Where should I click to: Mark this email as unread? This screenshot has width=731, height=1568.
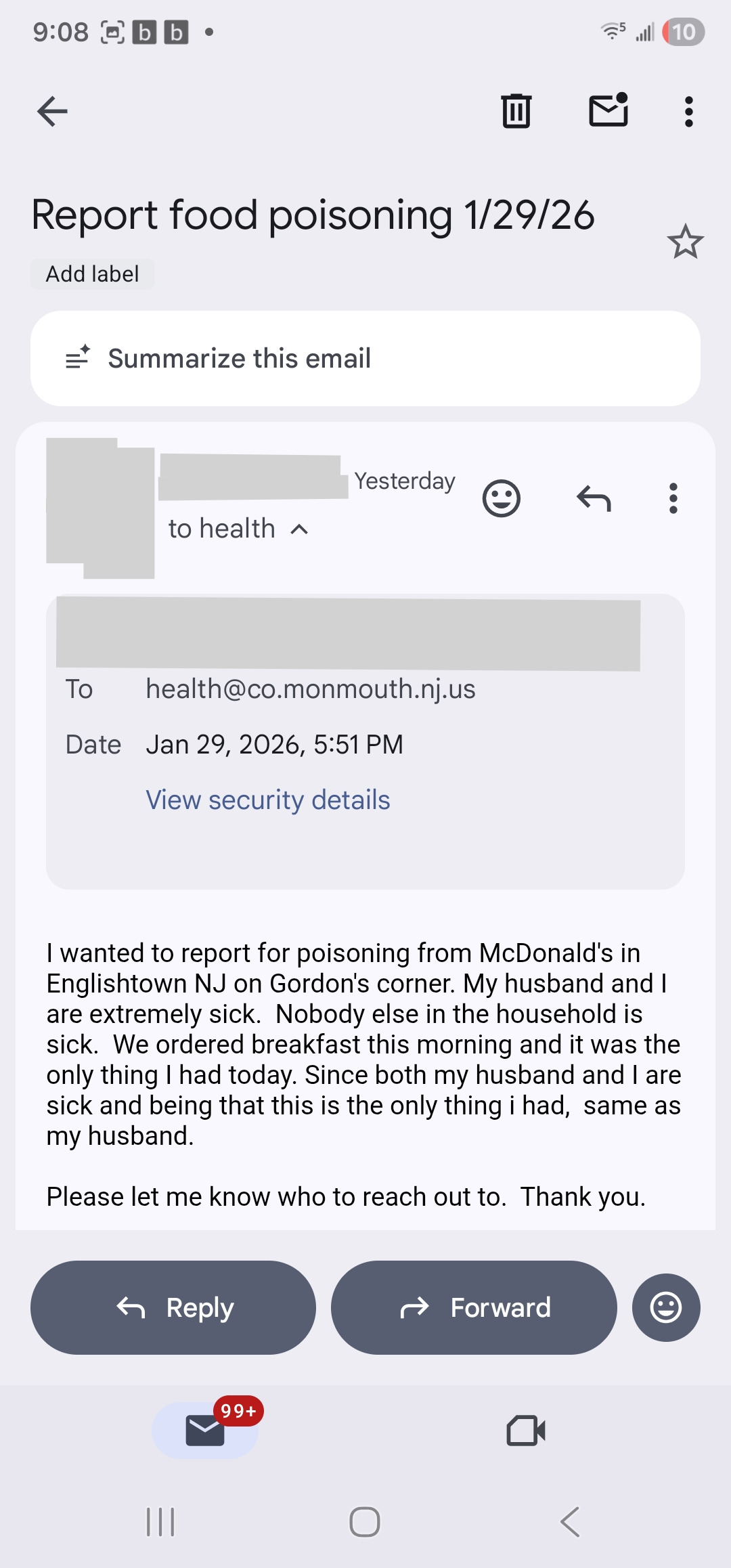[x=608, y=110]
